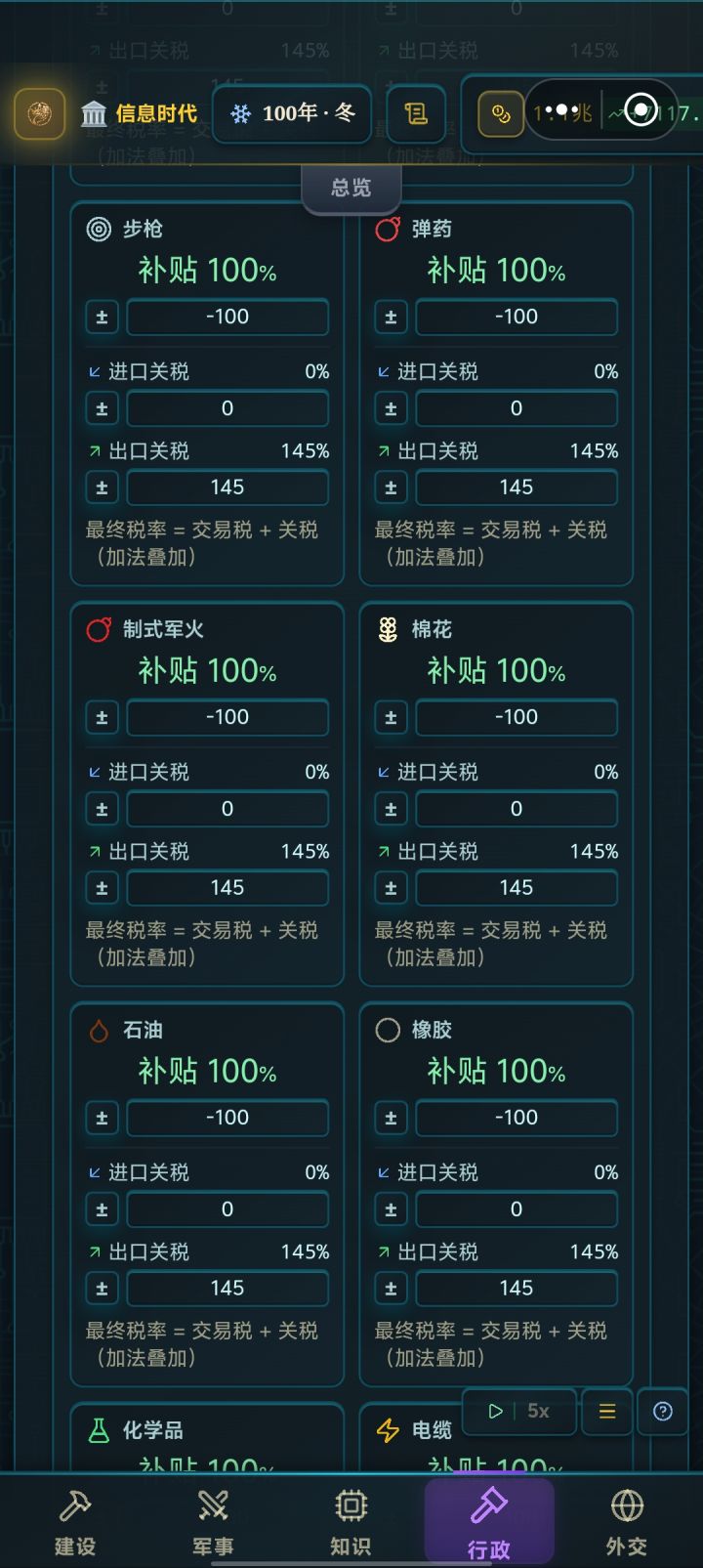
Task: Click the coin currency icon in top bar
Action: (x=500, y=113)
